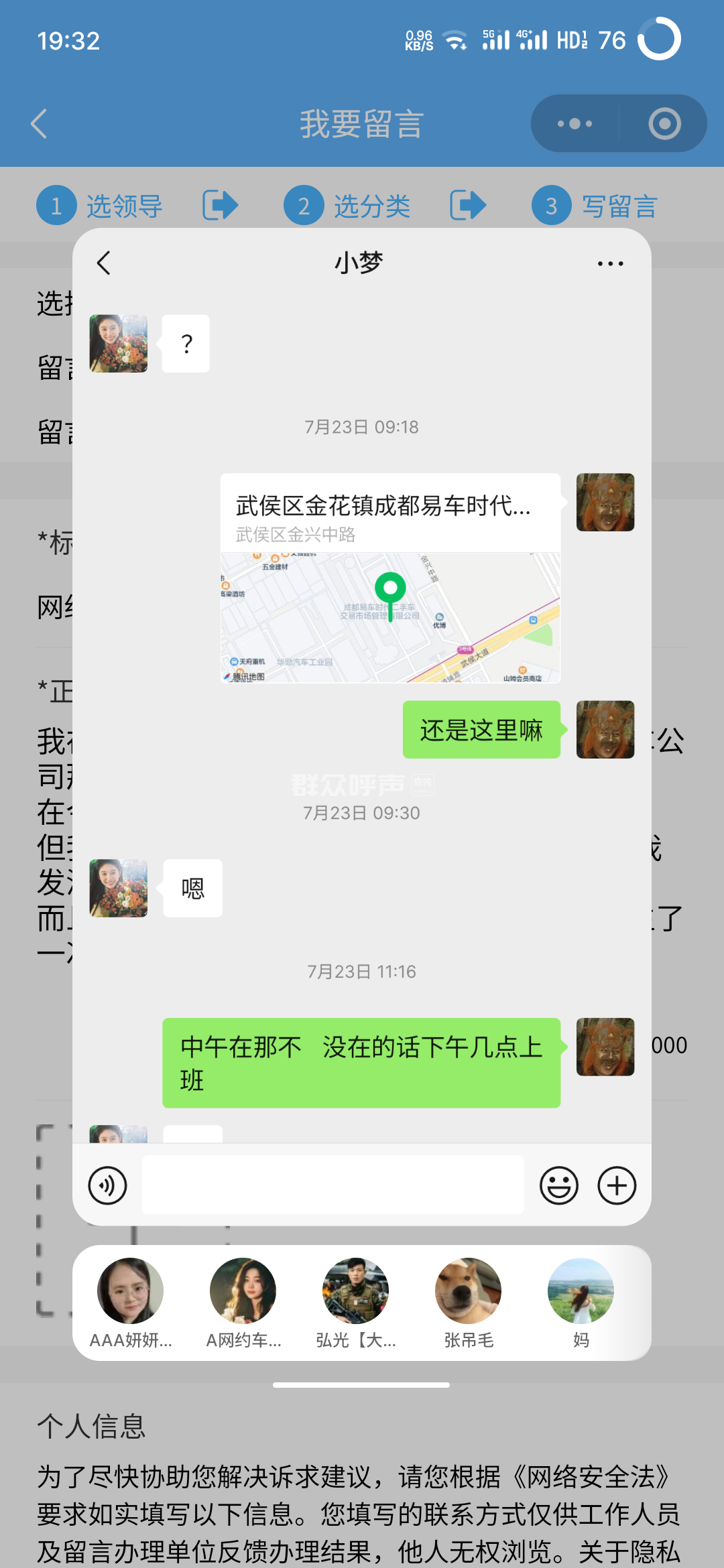Choose 张吊毛 as the recipient

tap(468, 1290)
